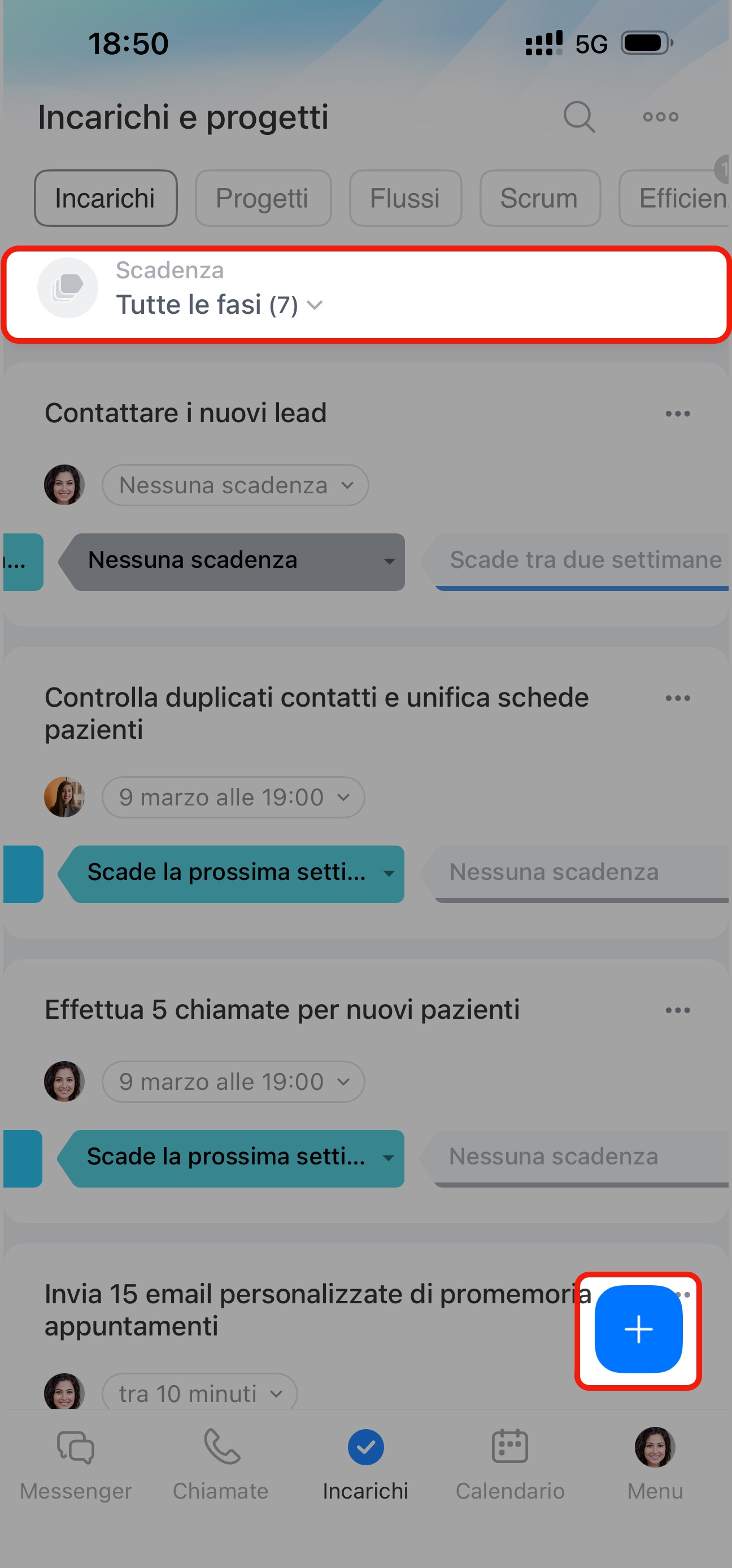Open options for Controlla duplicati contatti task
This screenshot has height=1568, width=732.
[677, 698]
